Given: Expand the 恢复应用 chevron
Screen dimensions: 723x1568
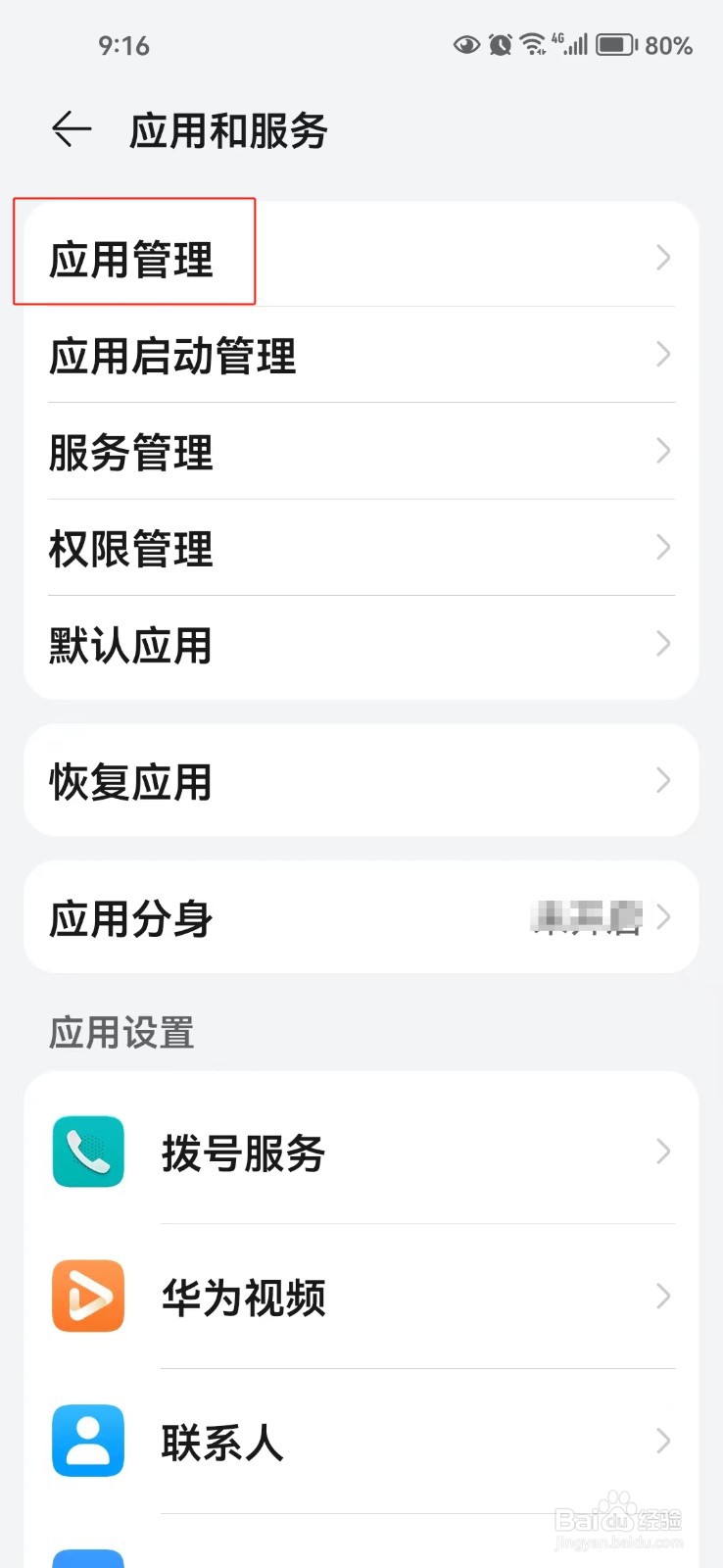Looking at the screenshot, I should [663, 780].
